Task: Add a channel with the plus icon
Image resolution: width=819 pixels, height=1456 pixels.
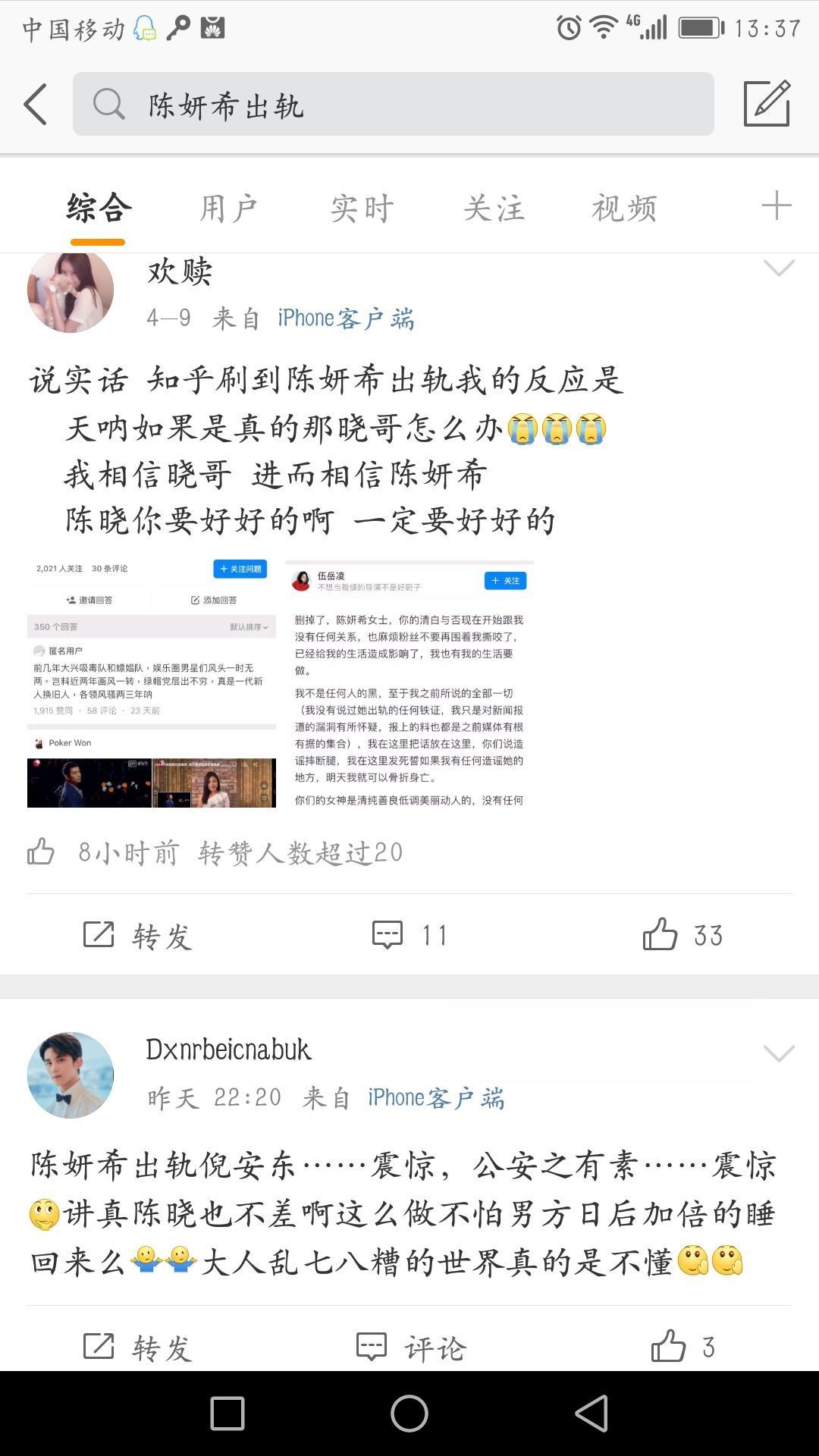Action: pyautogui.click(x=777, y=206)
